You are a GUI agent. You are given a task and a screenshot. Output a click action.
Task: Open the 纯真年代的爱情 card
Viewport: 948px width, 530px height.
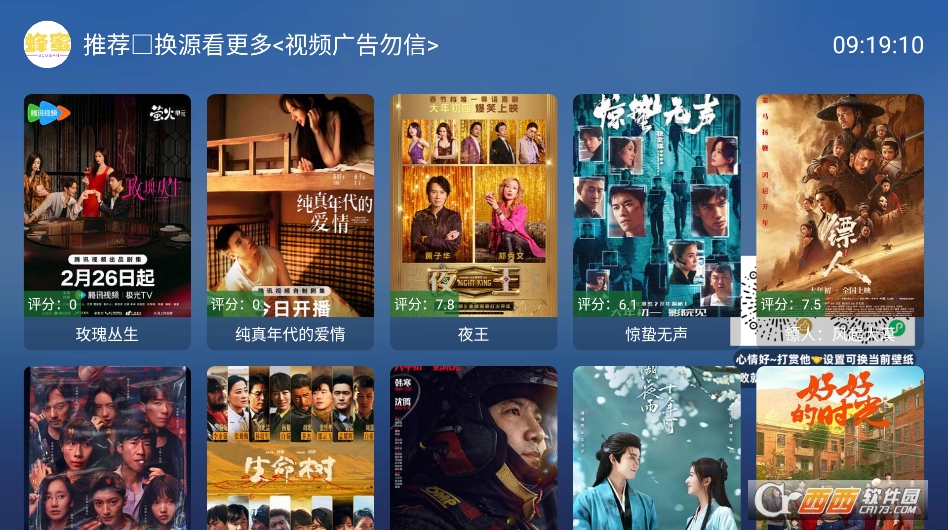coord(290,220)
